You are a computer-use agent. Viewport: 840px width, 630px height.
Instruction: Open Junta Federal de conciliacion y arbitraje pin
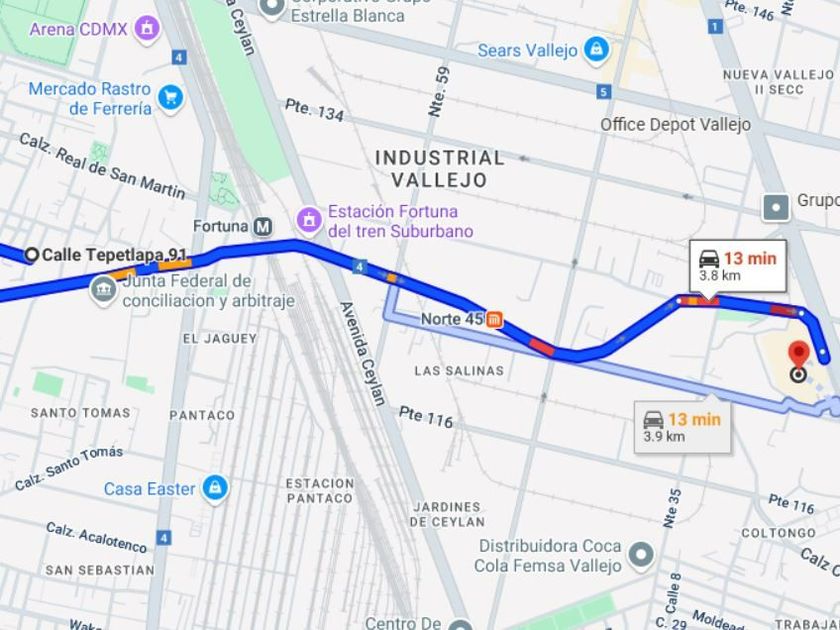pos(103,290)
